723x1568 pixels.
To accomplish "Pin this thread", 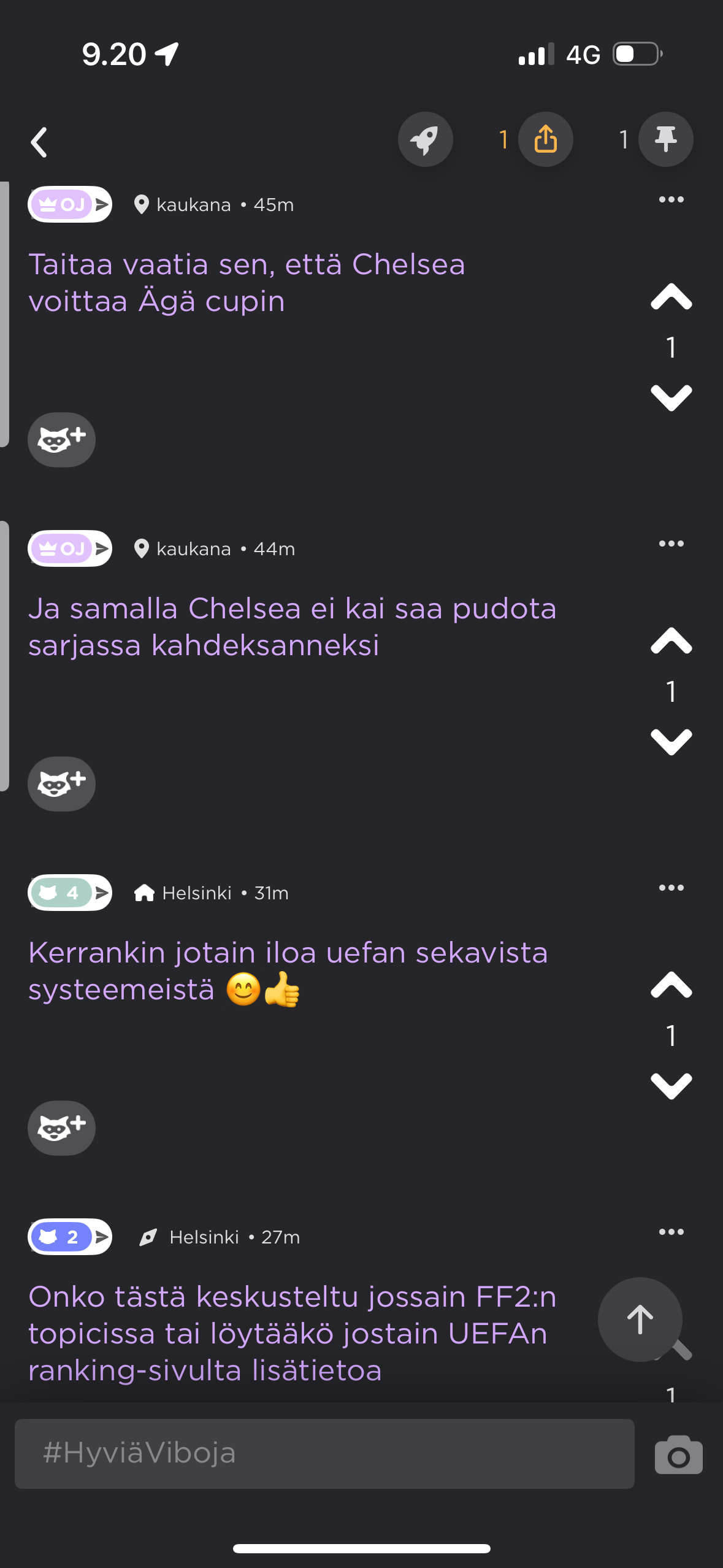I will click(665, 140).
